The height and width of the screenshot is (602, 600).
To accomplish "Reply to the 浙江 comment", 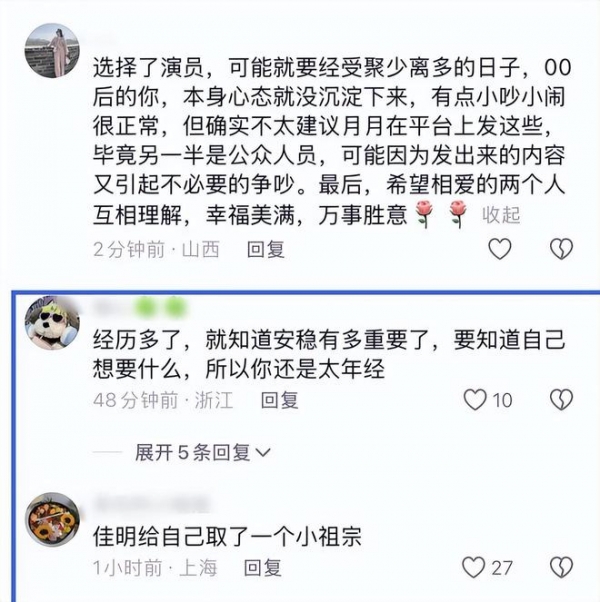I will [x=280, y=400].
